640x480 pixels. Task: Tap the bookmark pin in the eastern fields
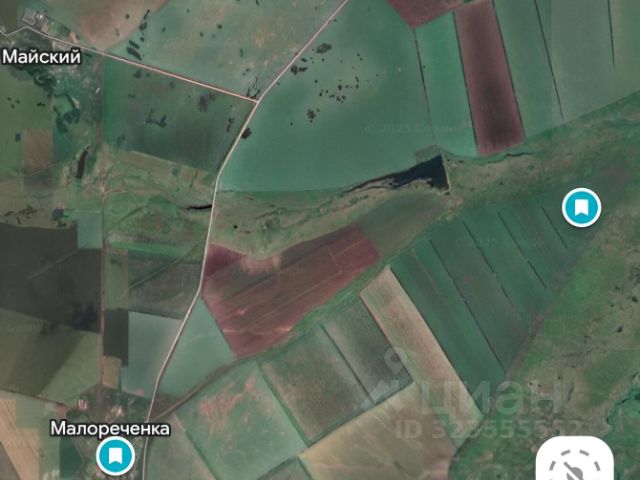[581, 208]
